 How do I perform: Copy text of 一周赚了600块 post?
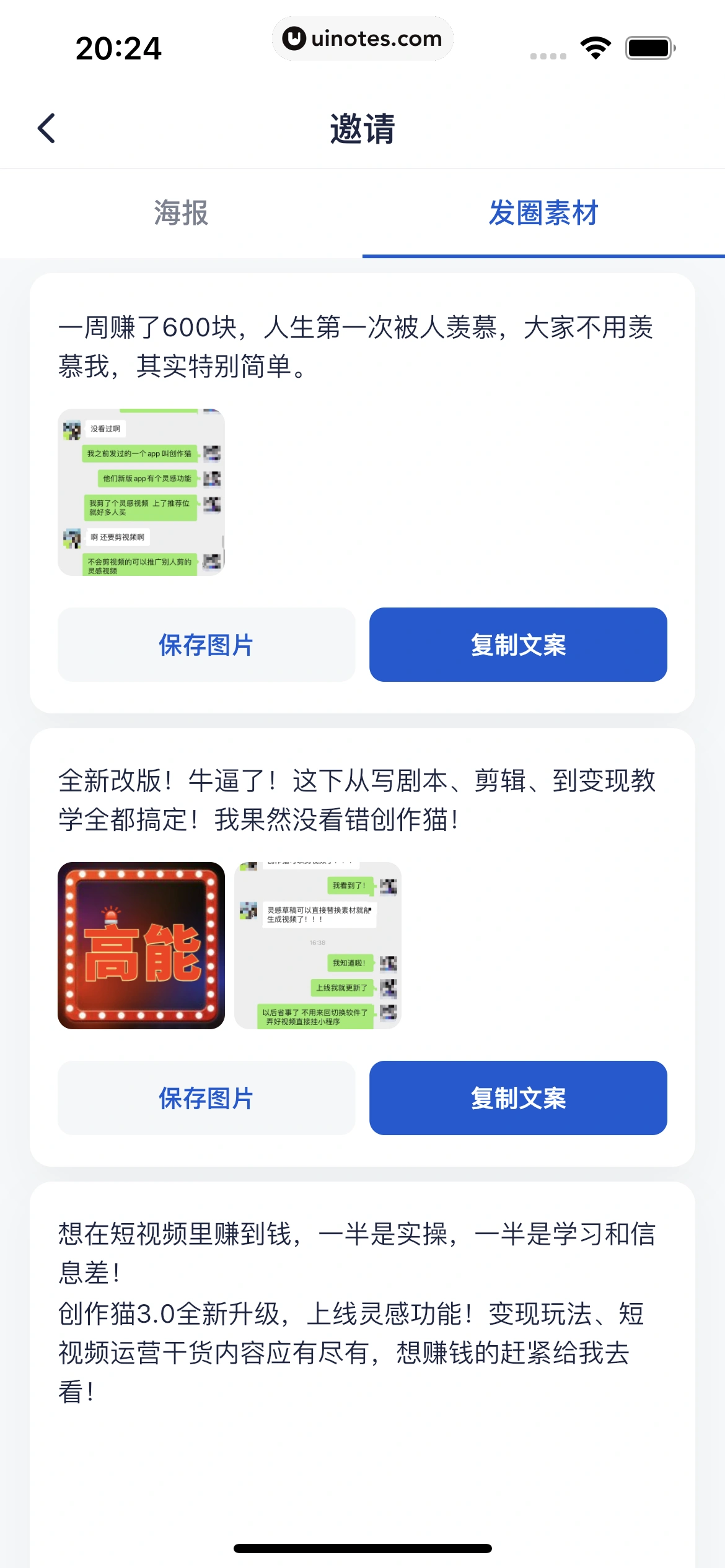(x=518, y=645)
